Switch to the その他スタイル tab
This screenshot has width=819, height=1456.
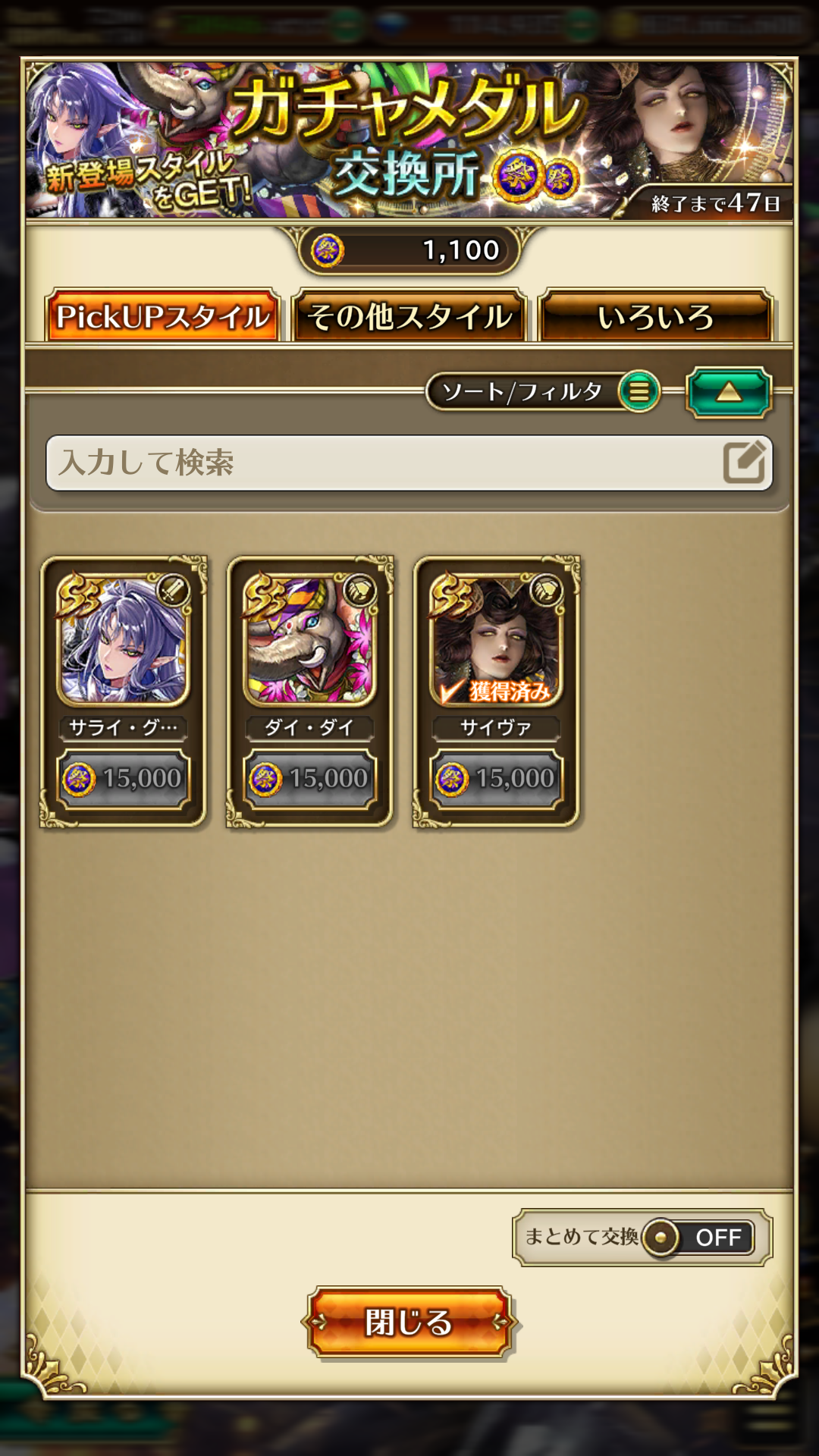[409, 315]
